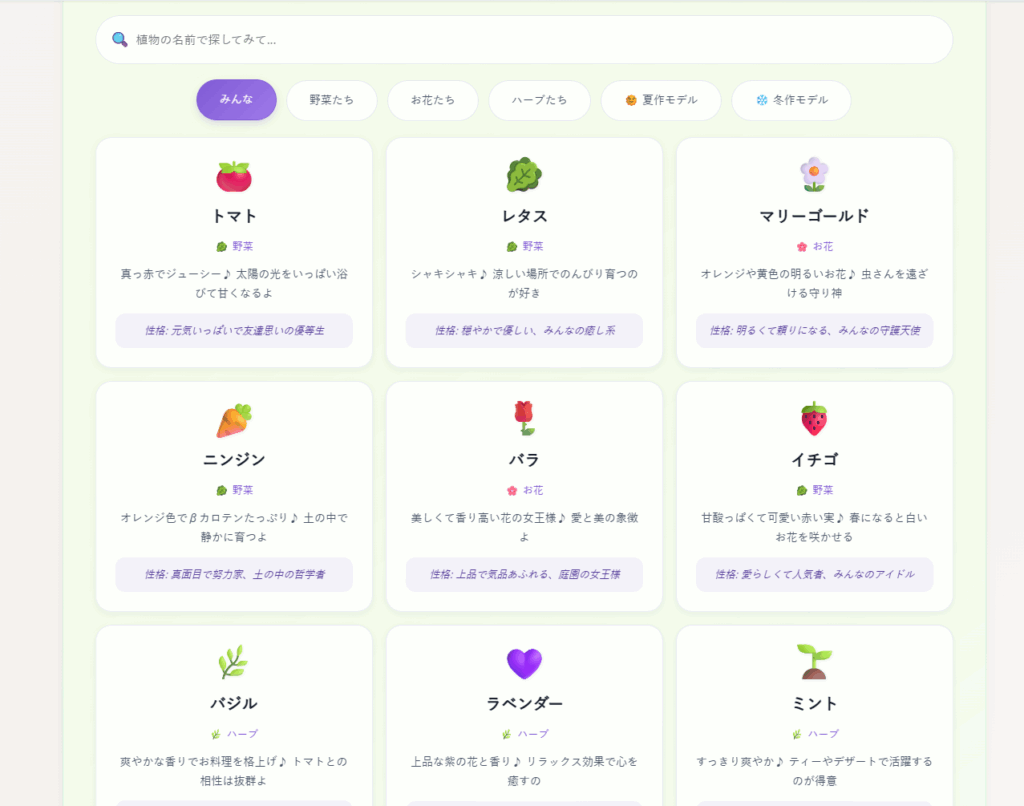Open the トマト plant card
Screen dimensions: 1024x806
(234, 252)
